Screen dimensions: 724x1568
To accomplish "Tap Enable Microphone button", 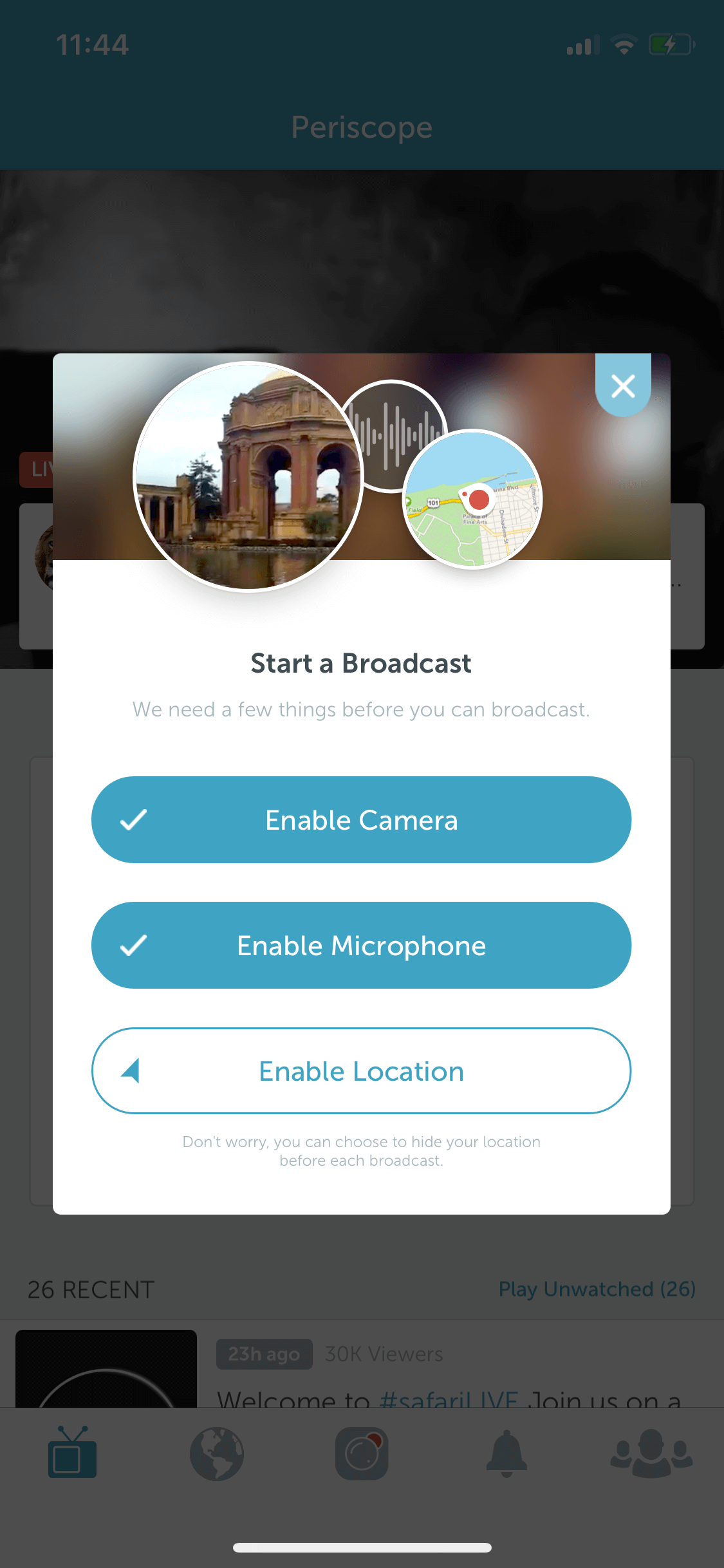I will tap(361, 945).
